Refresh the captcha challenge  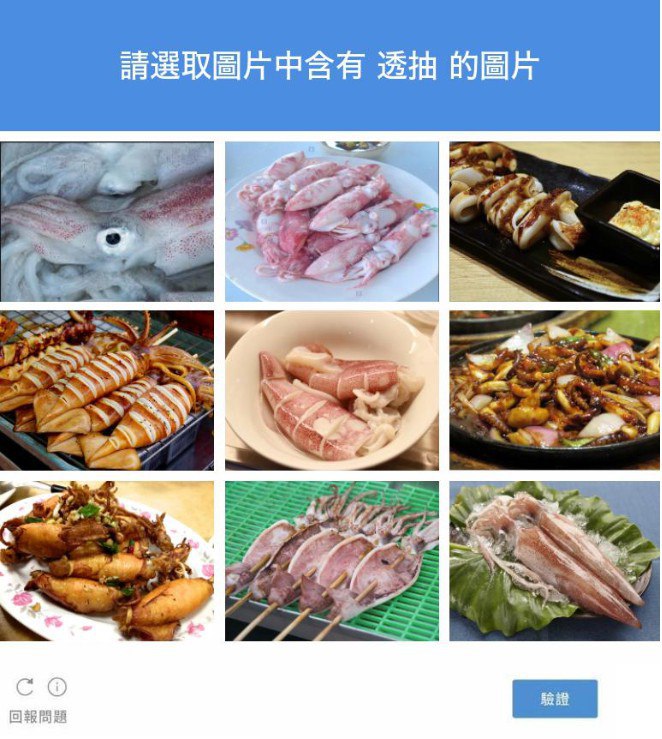[x=25, y=687]
